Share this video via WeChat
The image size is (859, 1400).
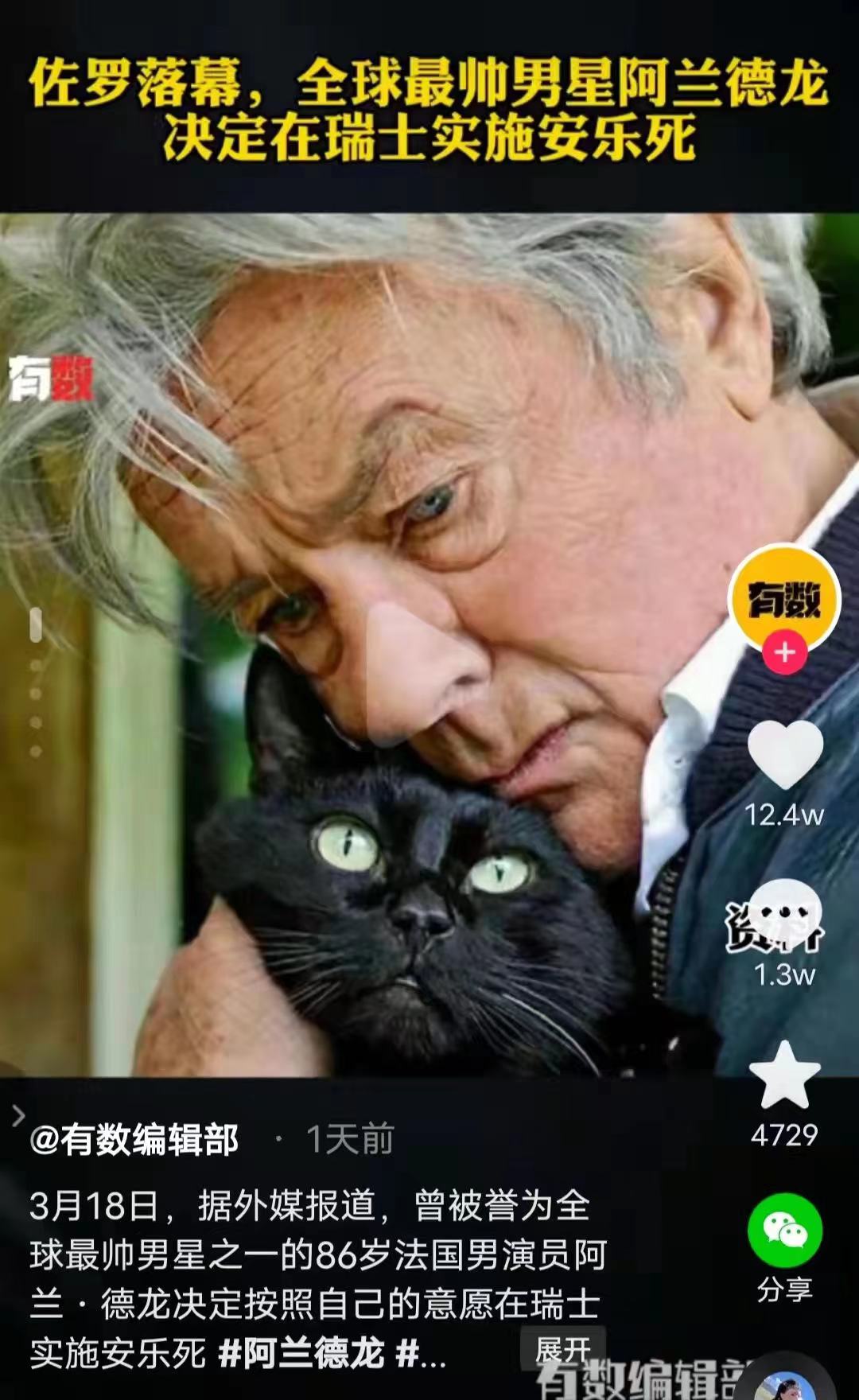[785, 1231]
